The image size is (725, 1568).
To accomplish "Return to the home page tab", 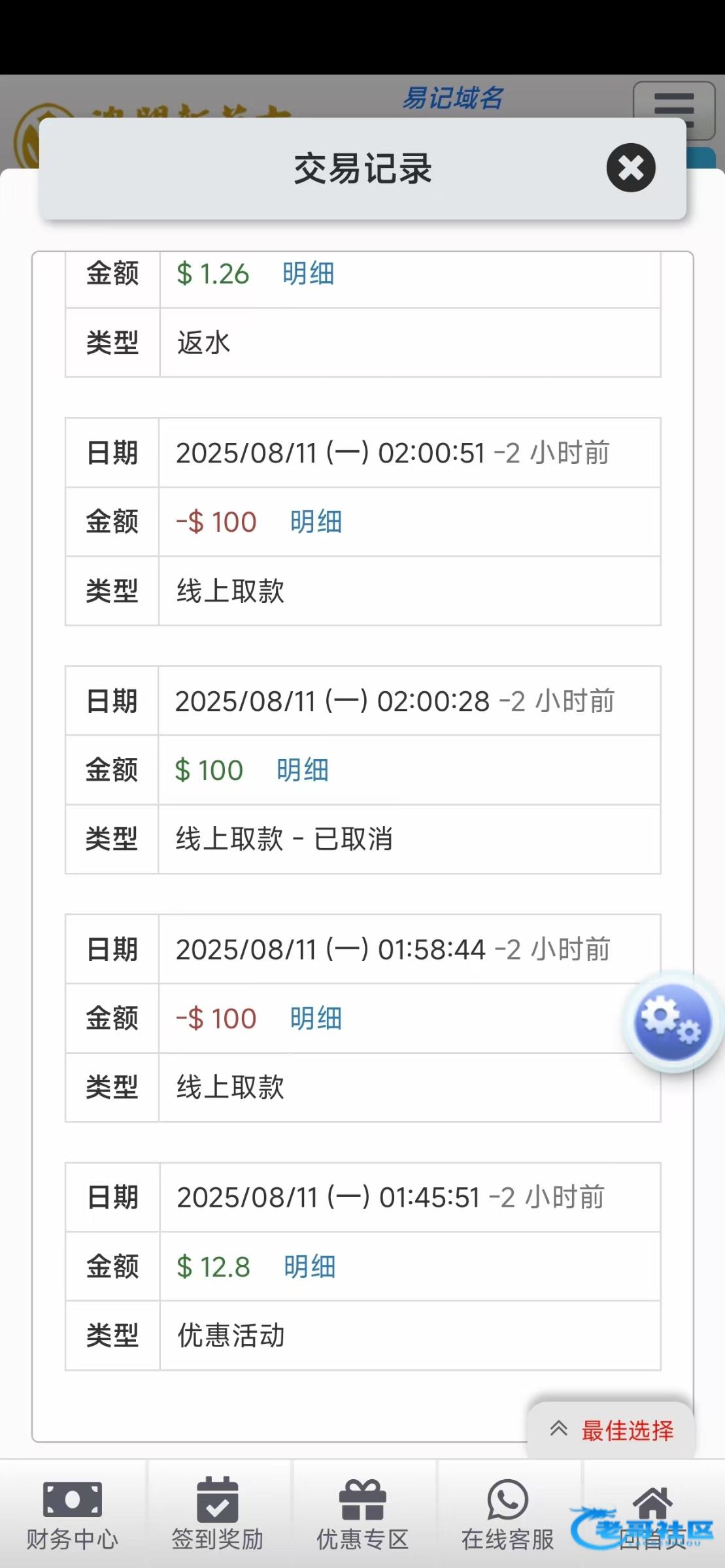I will tap(653, 1514).
